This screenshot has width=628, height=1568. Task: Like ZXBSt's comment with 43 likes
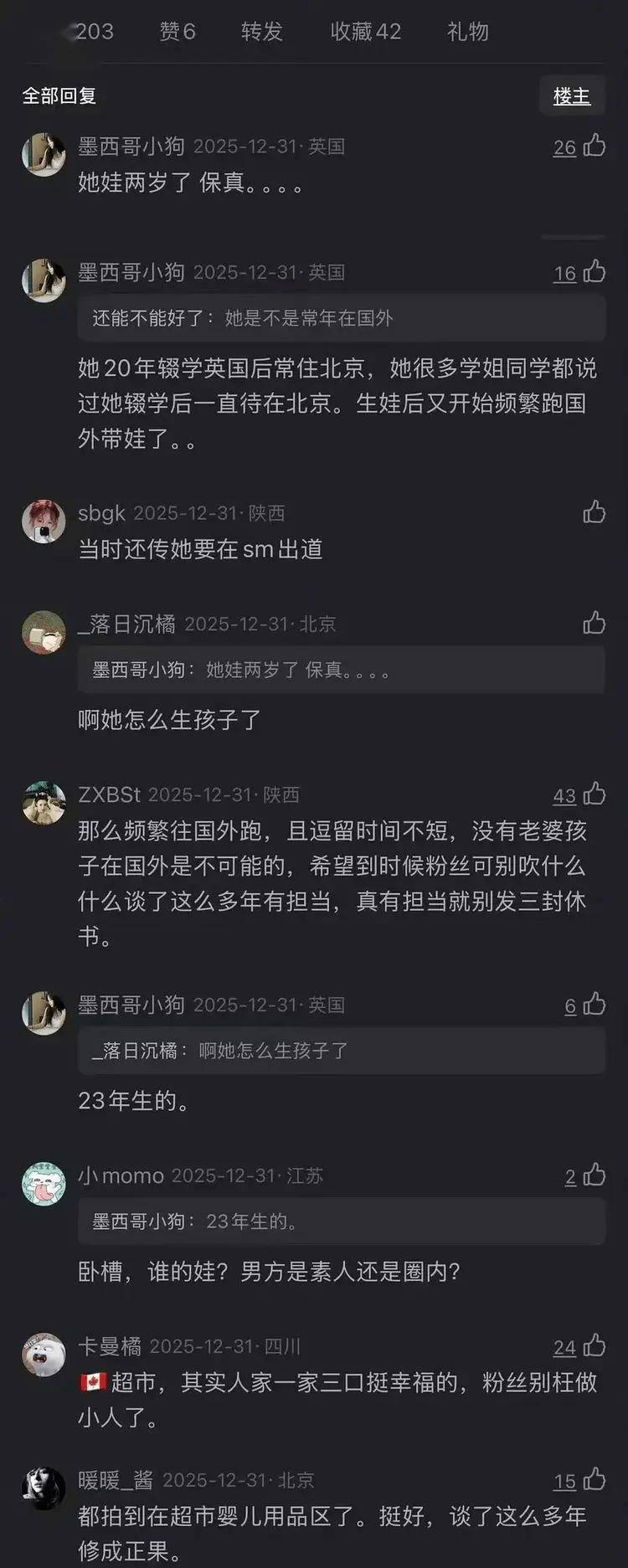coord(595,794)
